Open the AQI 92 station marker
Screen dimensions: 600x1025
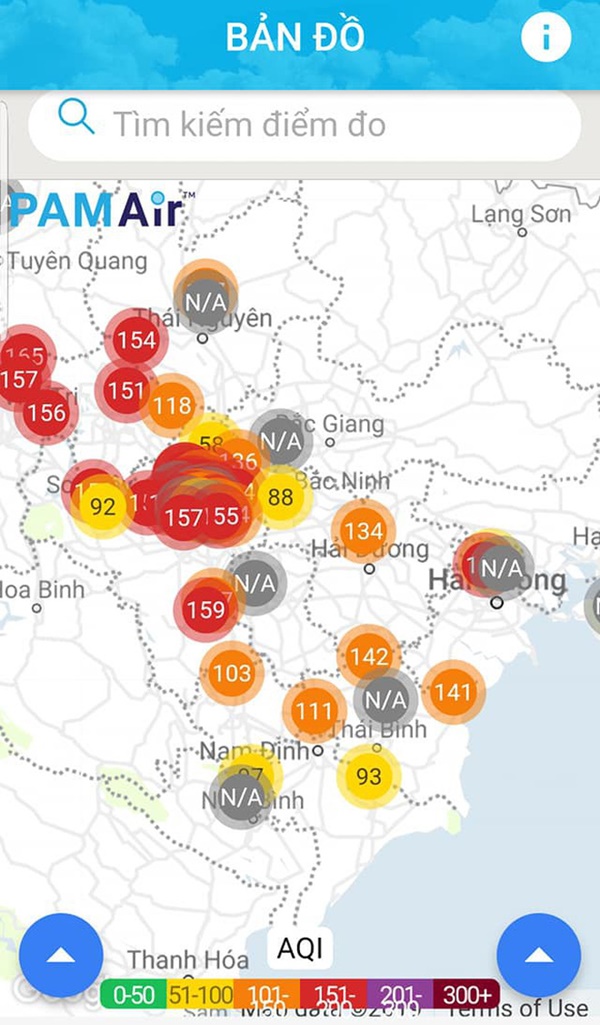(x=103, y=506)
